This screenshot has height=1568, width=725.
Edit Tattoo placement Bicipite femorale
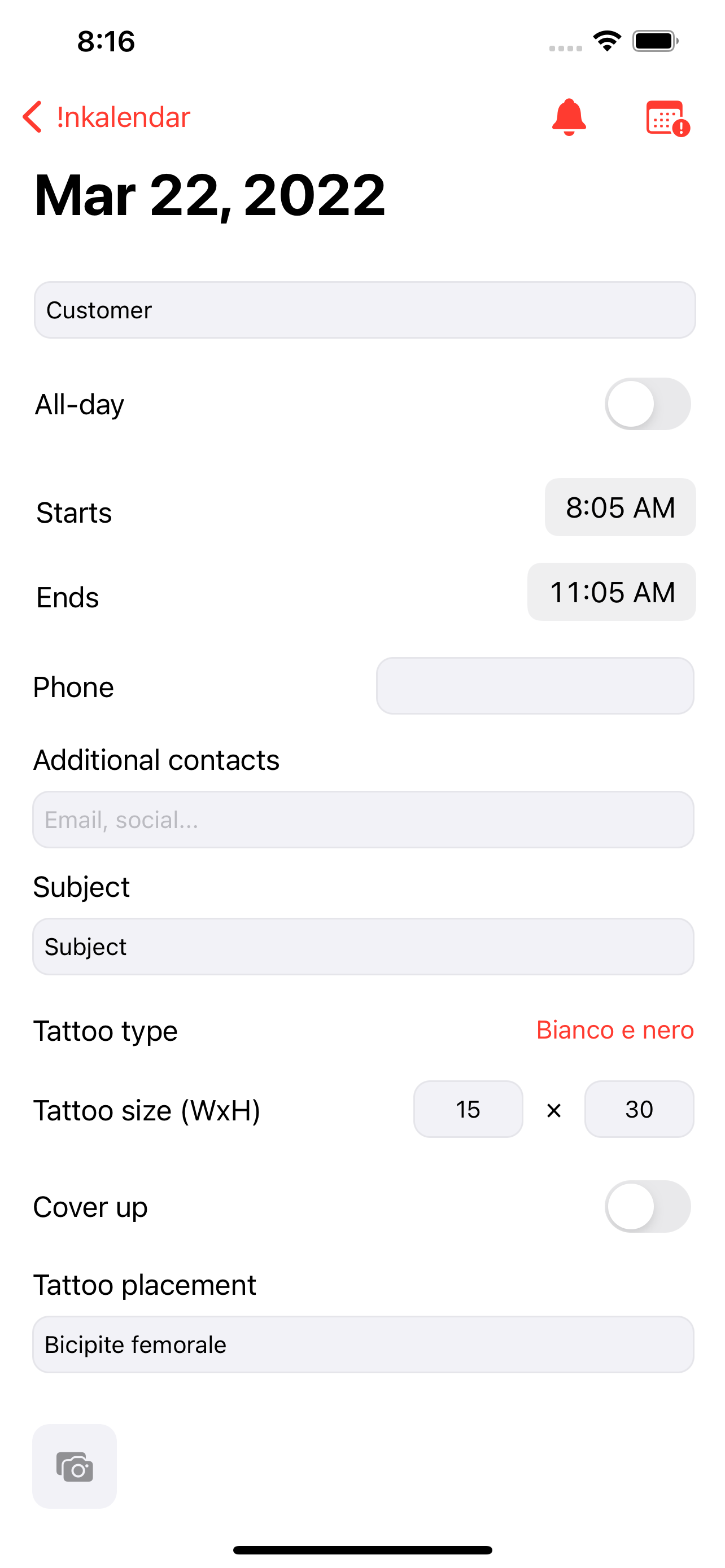click(x=363, y=1344)
